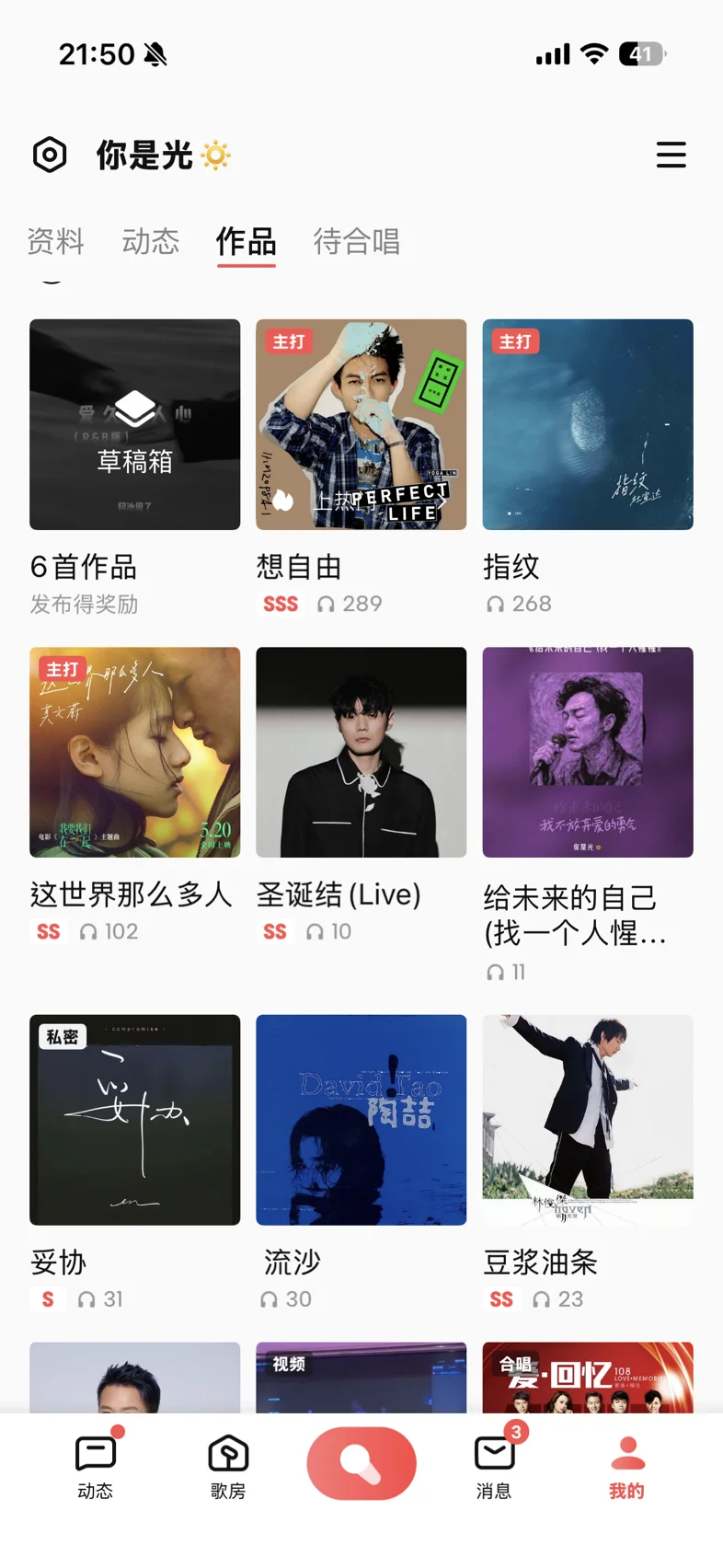
Task: Open the private work 妥协
Action: 135,1119
